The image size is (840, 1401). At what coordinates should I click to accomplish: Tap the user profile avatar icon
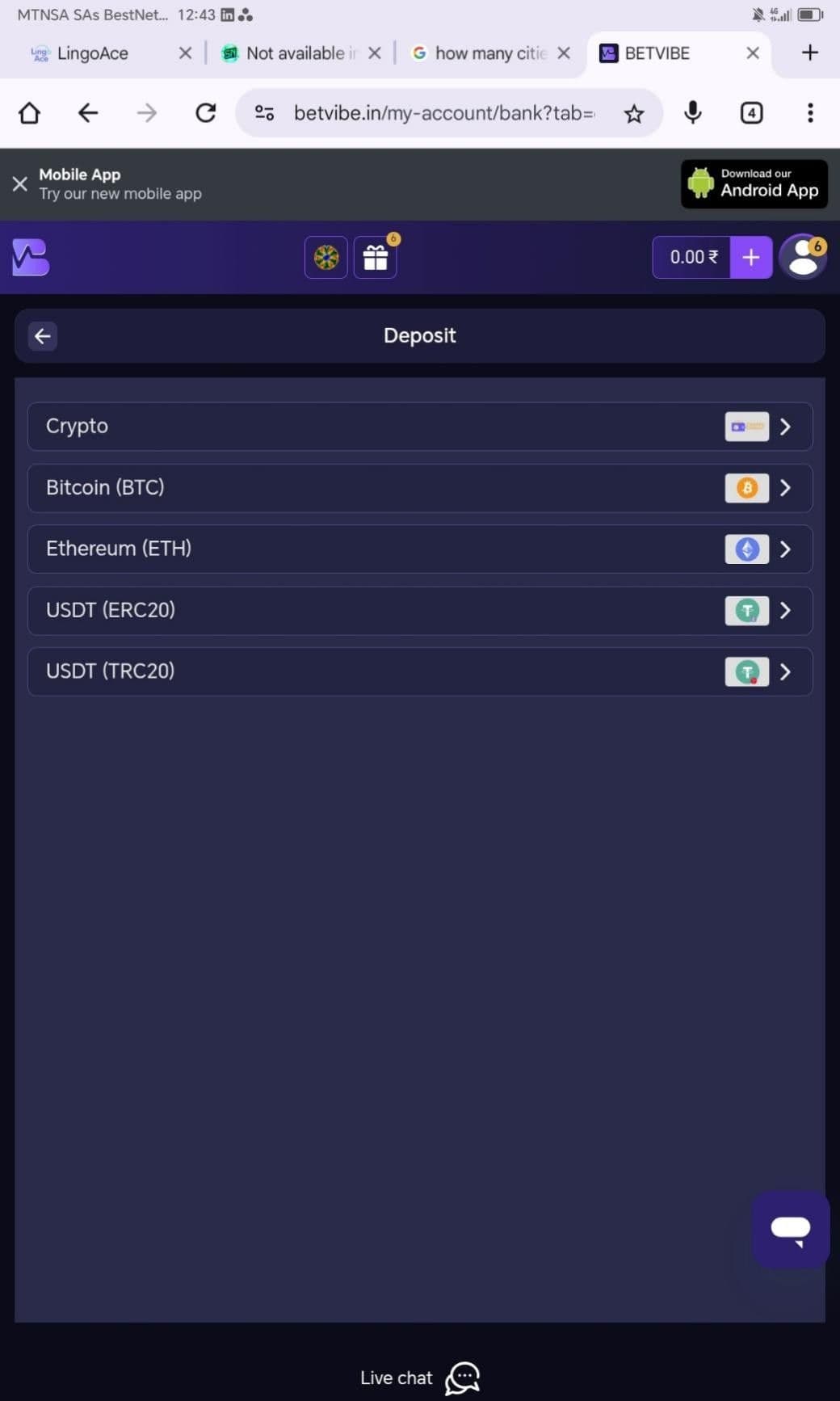[802, 257]
